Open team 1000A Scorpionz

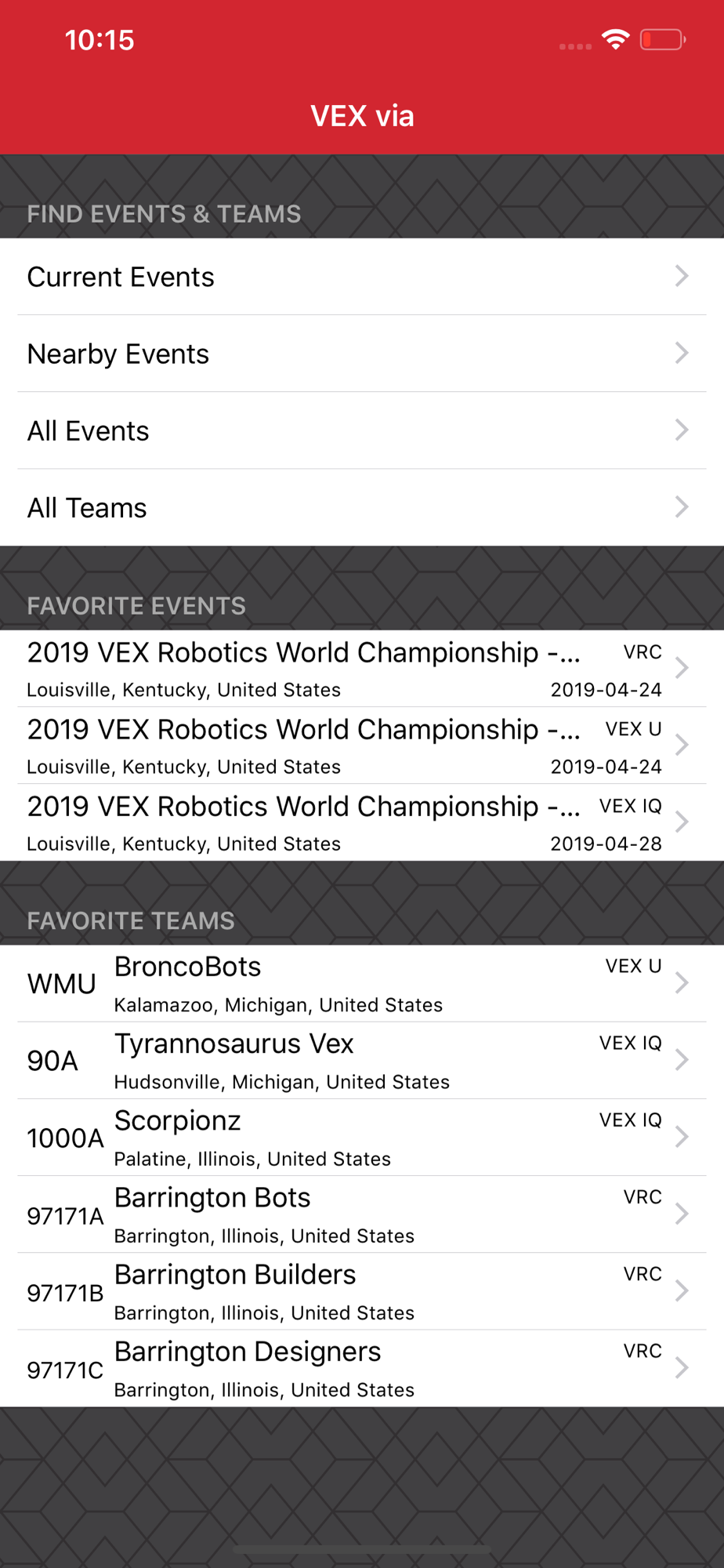pos(362,1137)
